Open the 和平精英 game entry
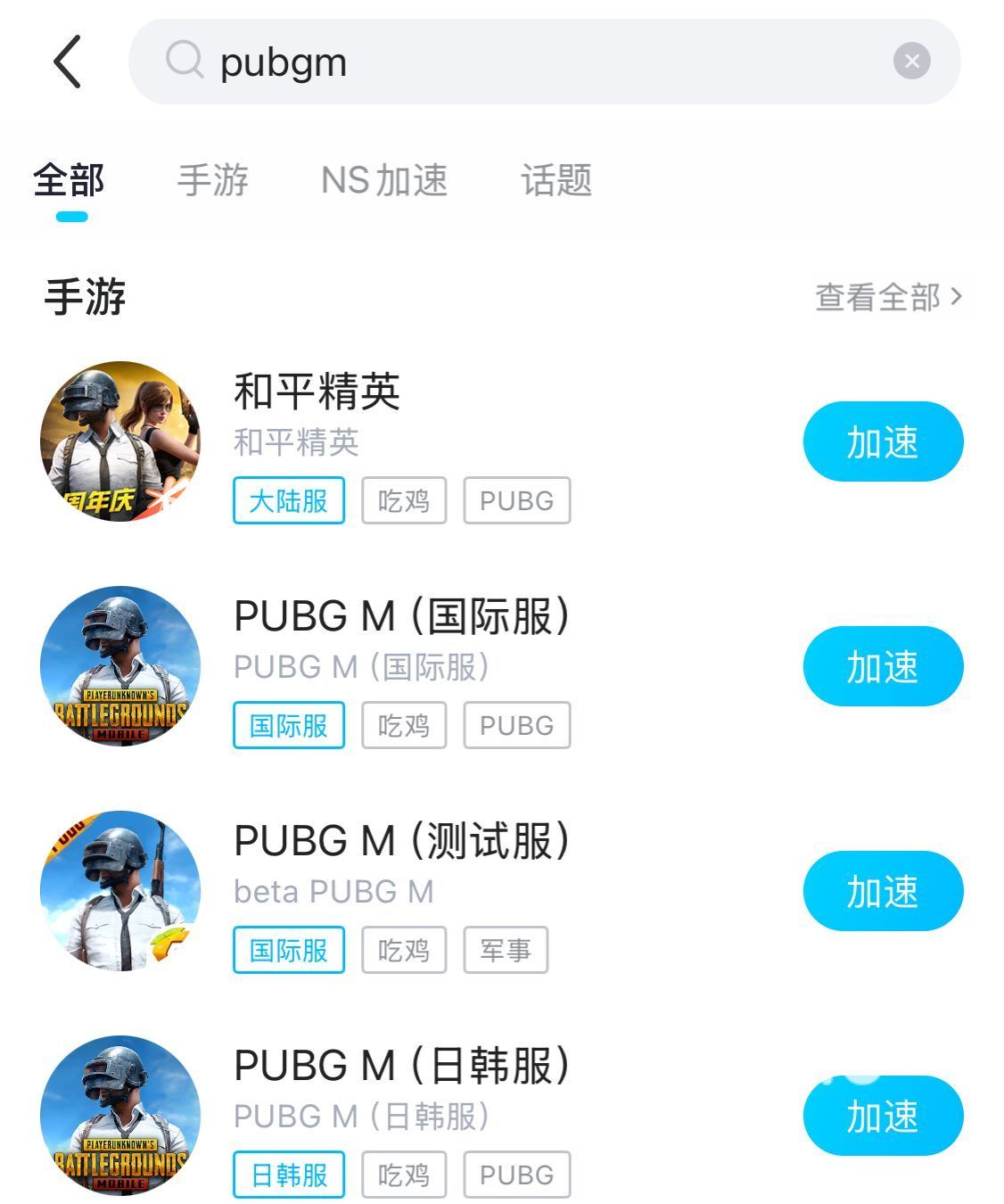1004x1204 pixels. [x=317, y=392]
